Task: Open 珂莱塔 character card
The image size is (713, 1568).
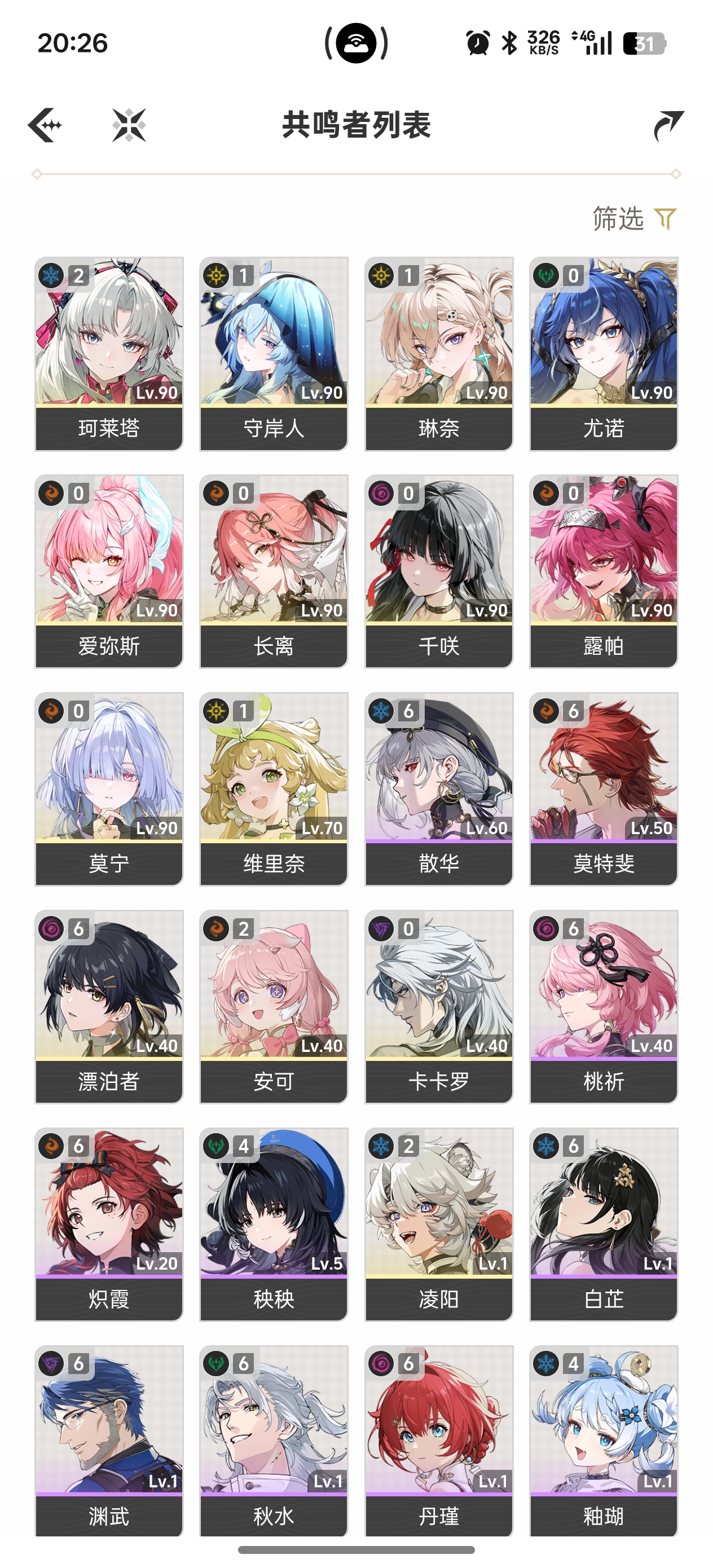Action: 109,353
